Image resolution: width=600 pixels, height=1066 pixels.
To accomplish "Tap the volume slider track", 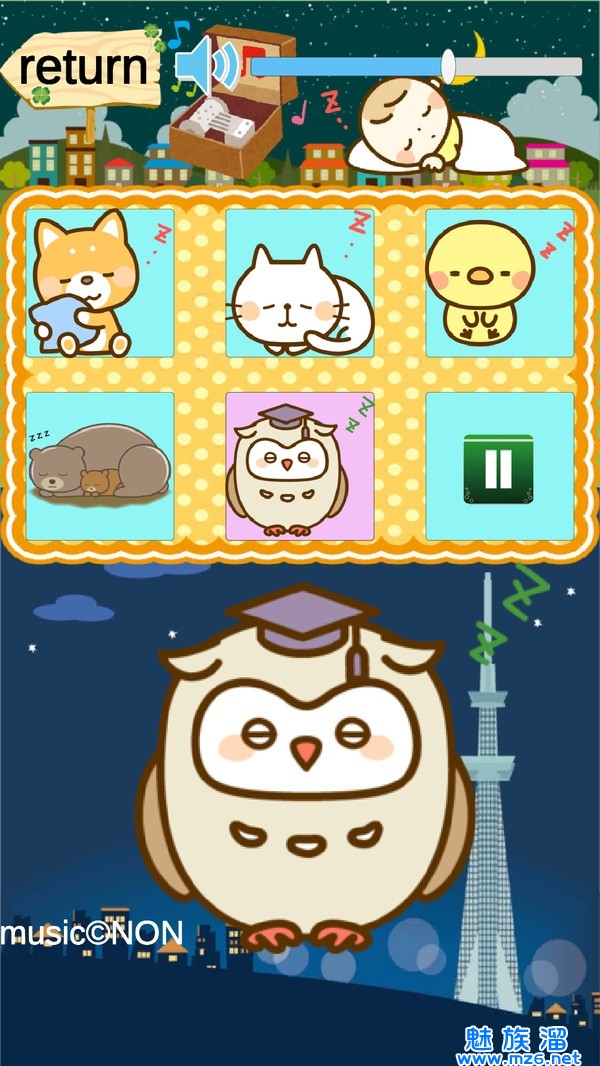I will (x=415, y=67).
